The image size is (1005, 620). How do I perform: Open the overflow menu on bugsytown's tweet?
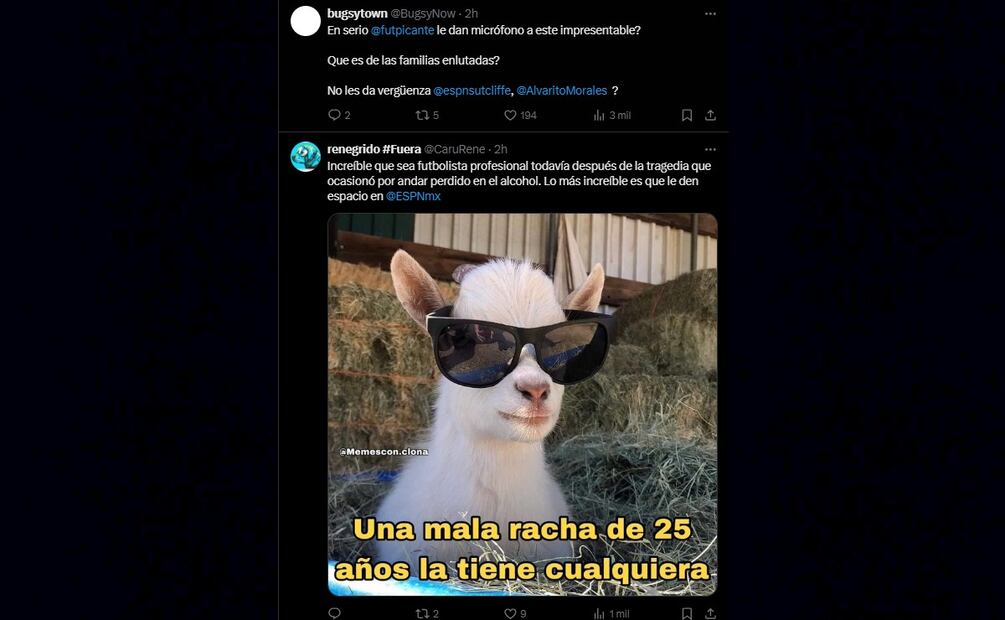710,14
